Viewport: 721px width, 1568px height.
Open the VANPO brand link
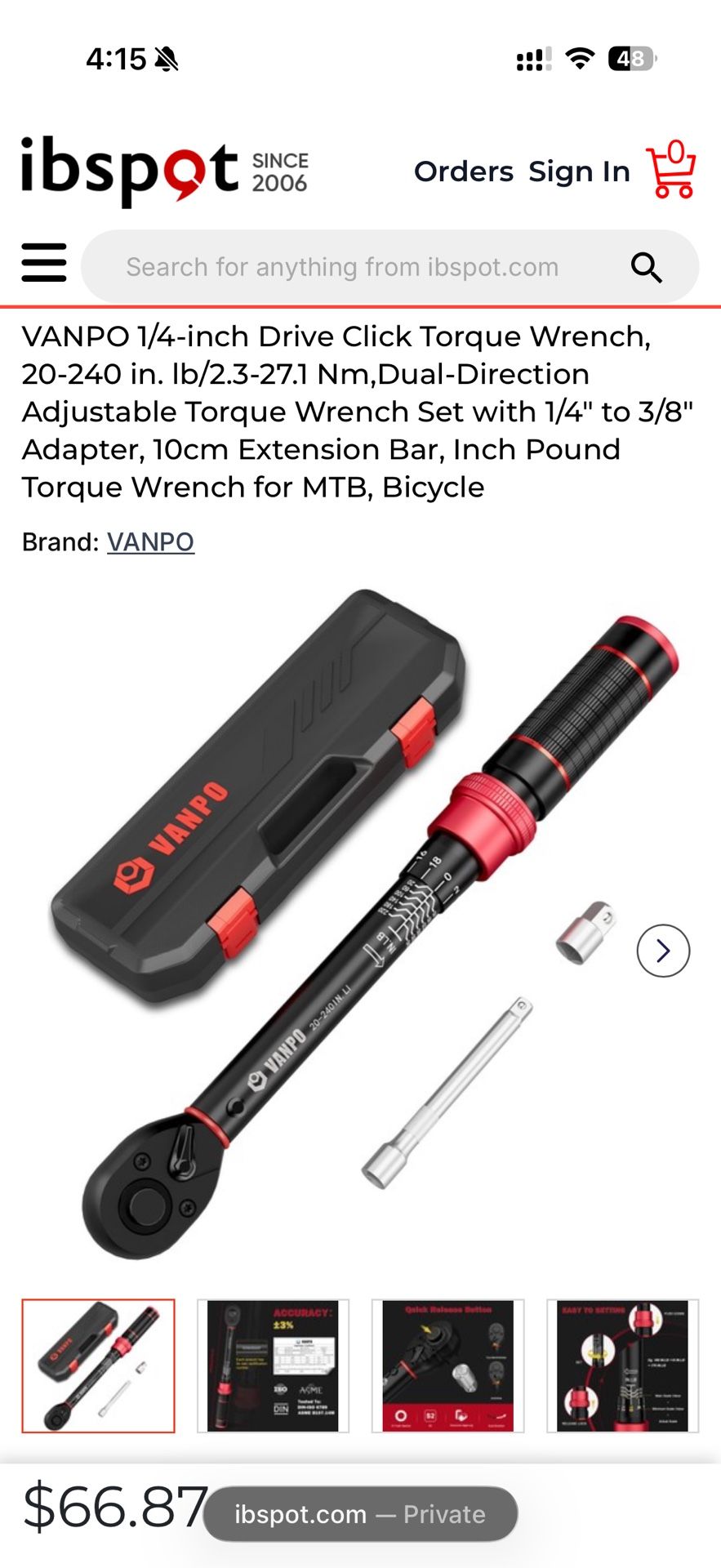click(x=150, y=541)
